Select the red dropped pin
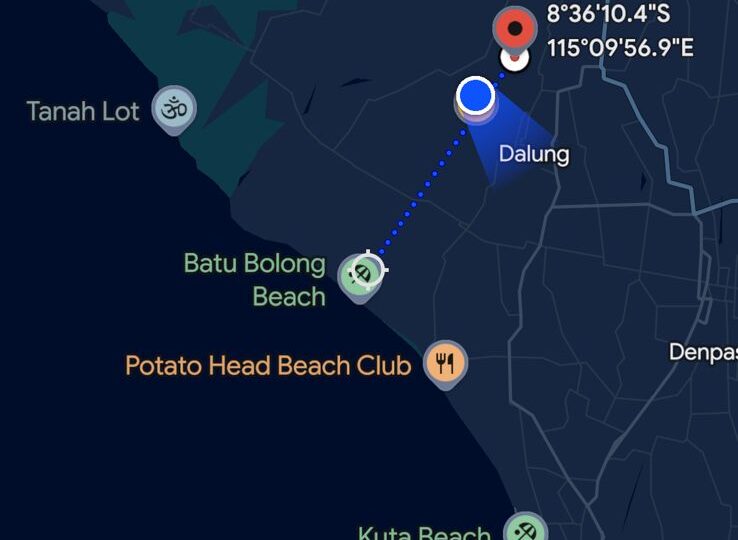The image size is (738, 540). coord(515,30)
